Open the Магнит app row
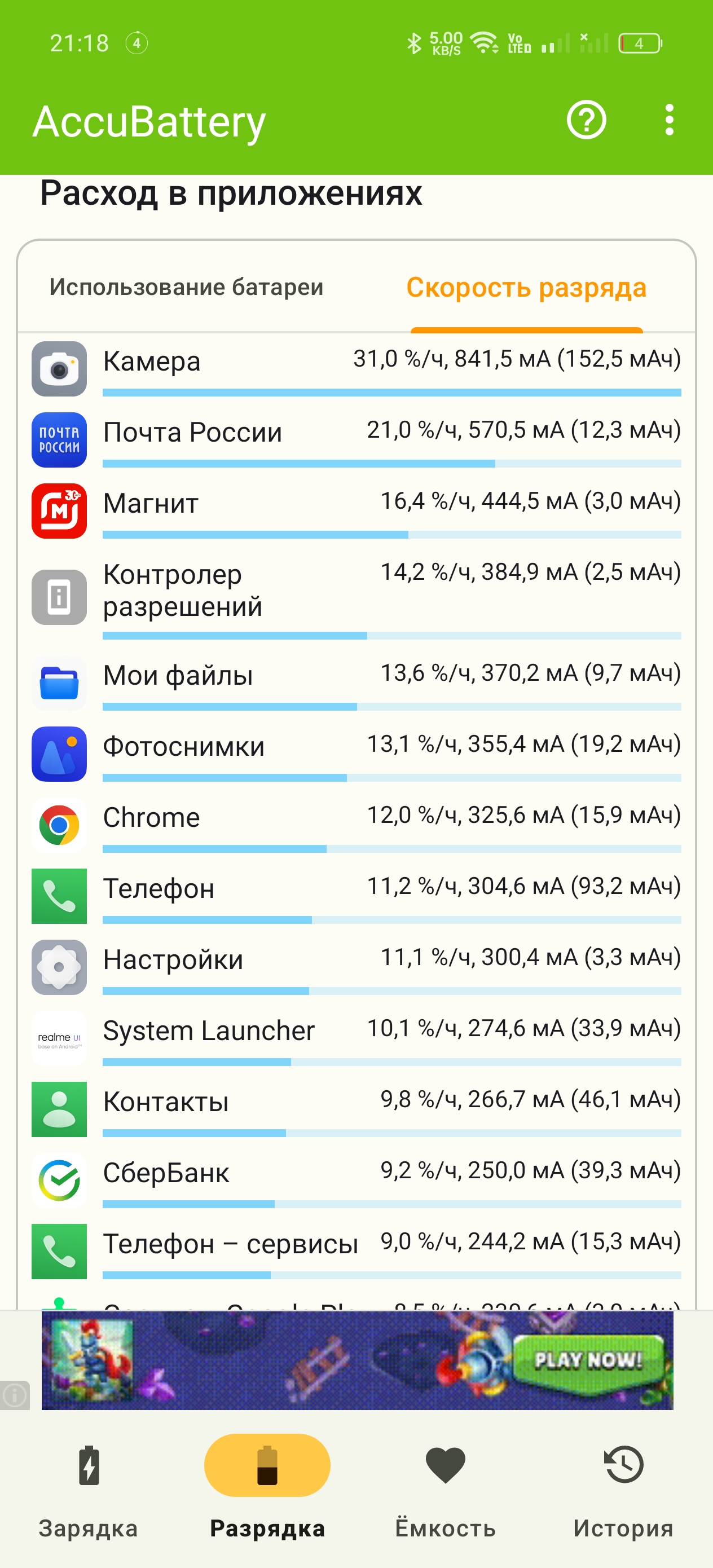 click(x=356, y=510)
